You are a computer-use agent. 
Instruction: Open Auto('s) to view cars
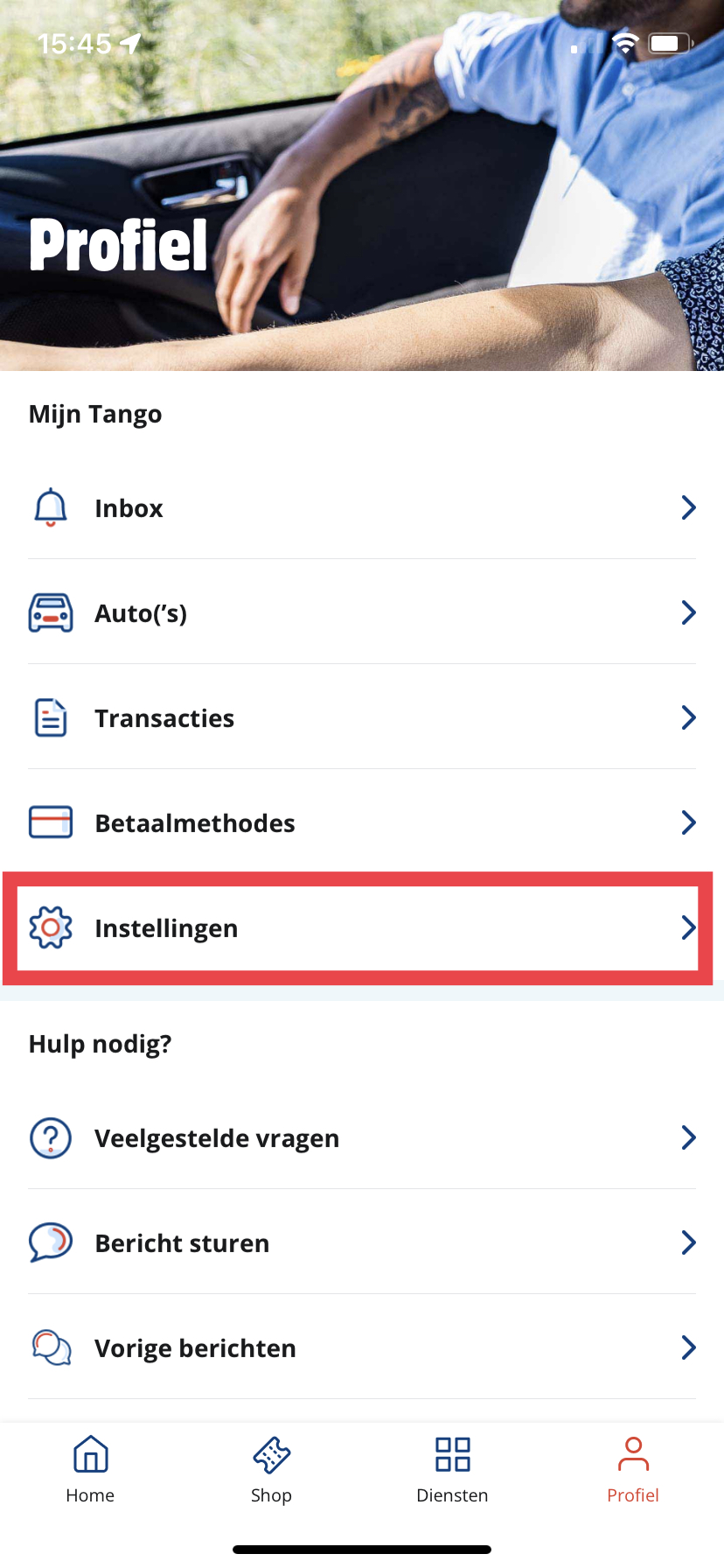(x=362, y=612)
